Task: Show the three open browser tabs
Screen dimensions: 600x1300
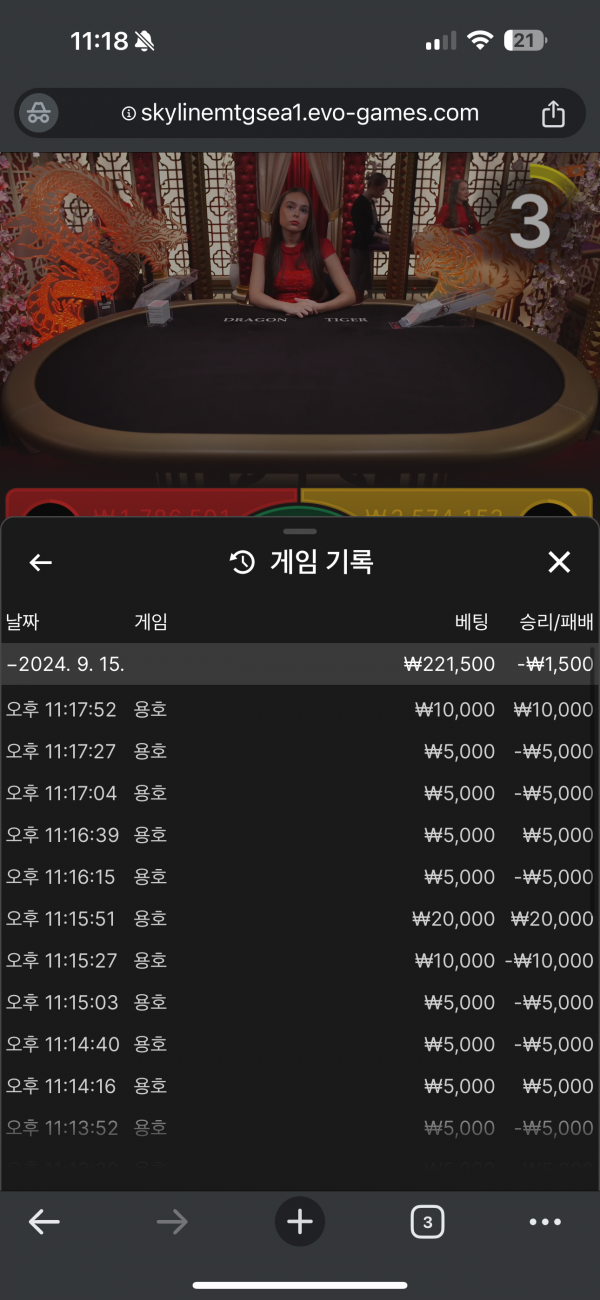Action: [427, 1222]
